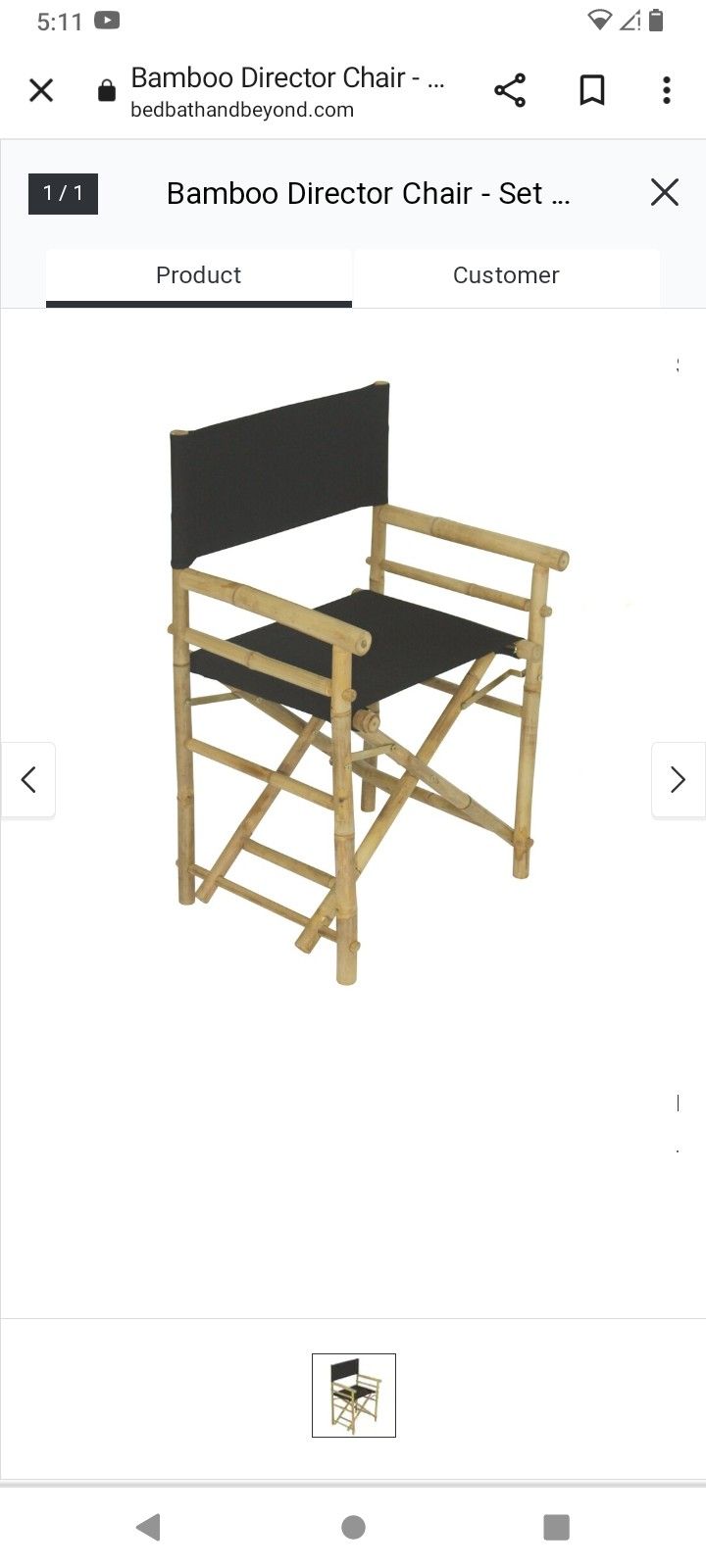Dismiss the product overlay with its X
Viewport: 706px width, 1568px height.
(665, 192)
